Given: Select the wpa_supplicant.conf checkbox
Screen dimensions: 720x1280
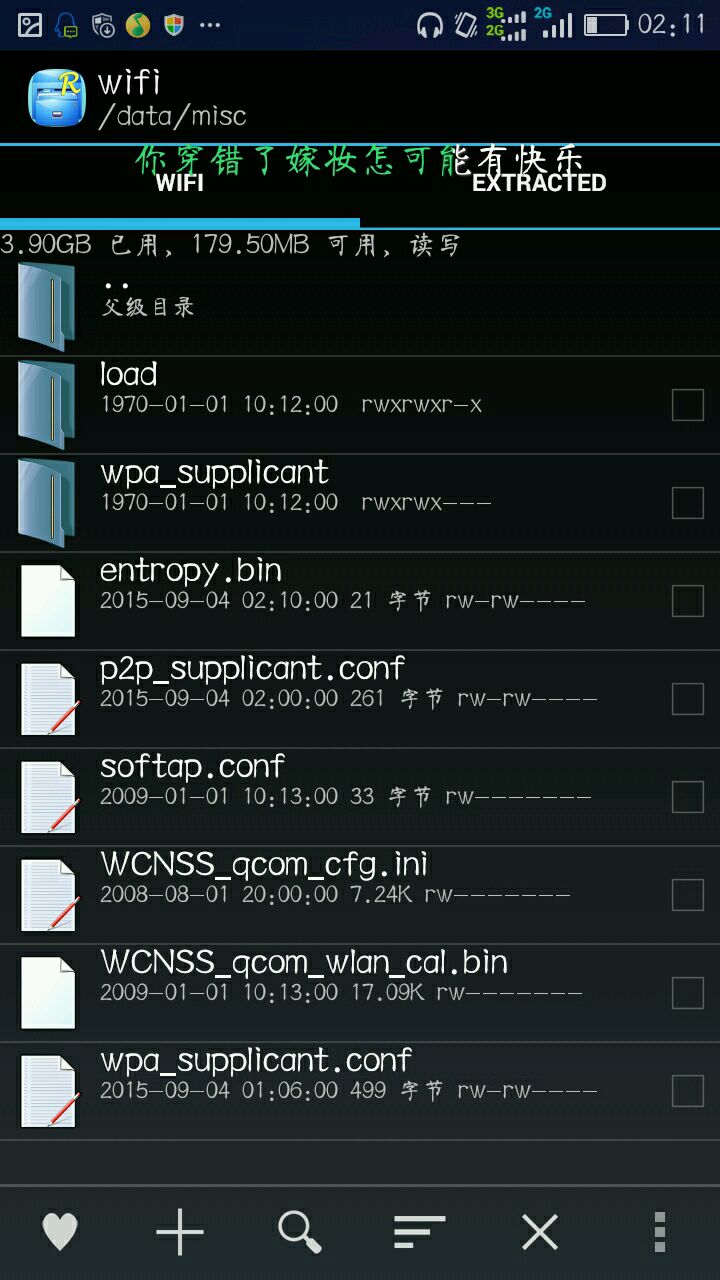Looking at the screenshot, I should coord(688,1091).
